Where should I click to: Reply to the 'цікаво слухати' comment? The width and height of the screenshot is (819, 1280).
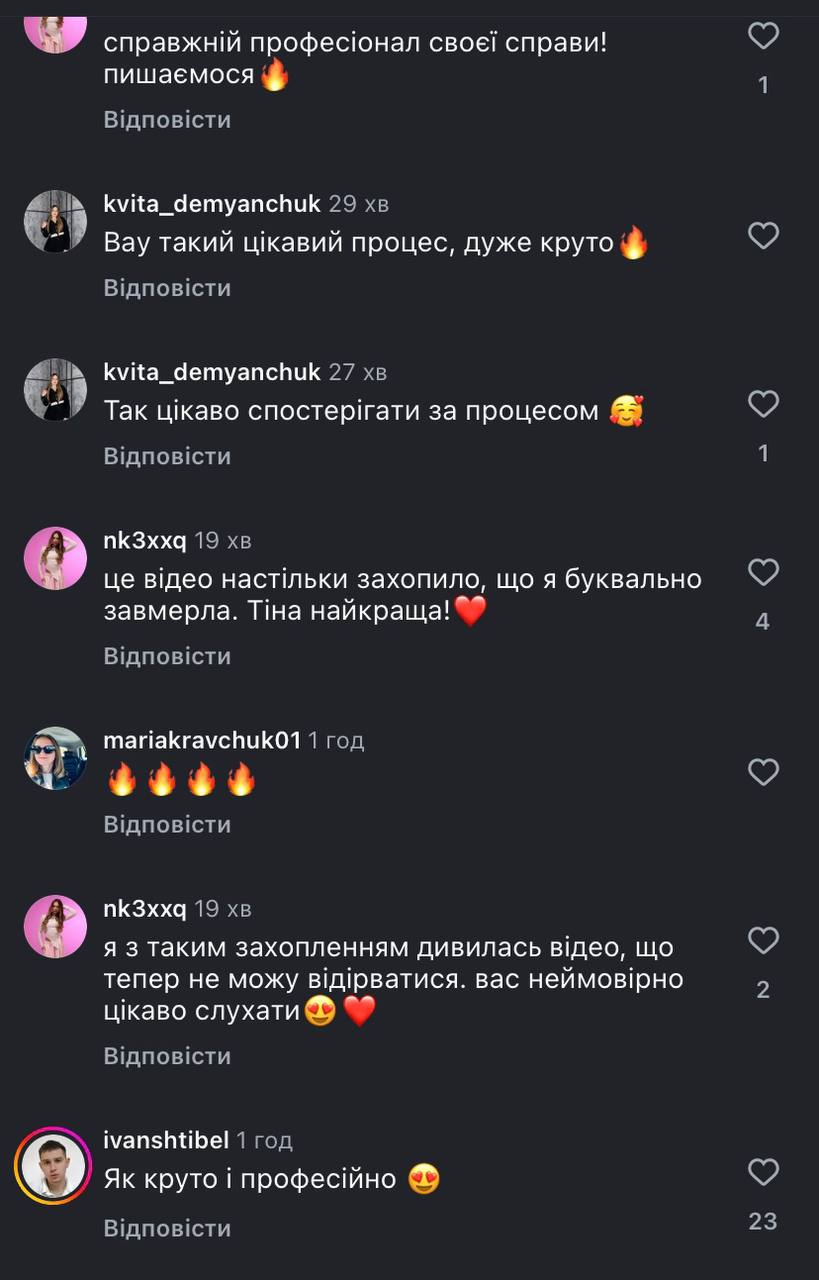click(167, 1056)
